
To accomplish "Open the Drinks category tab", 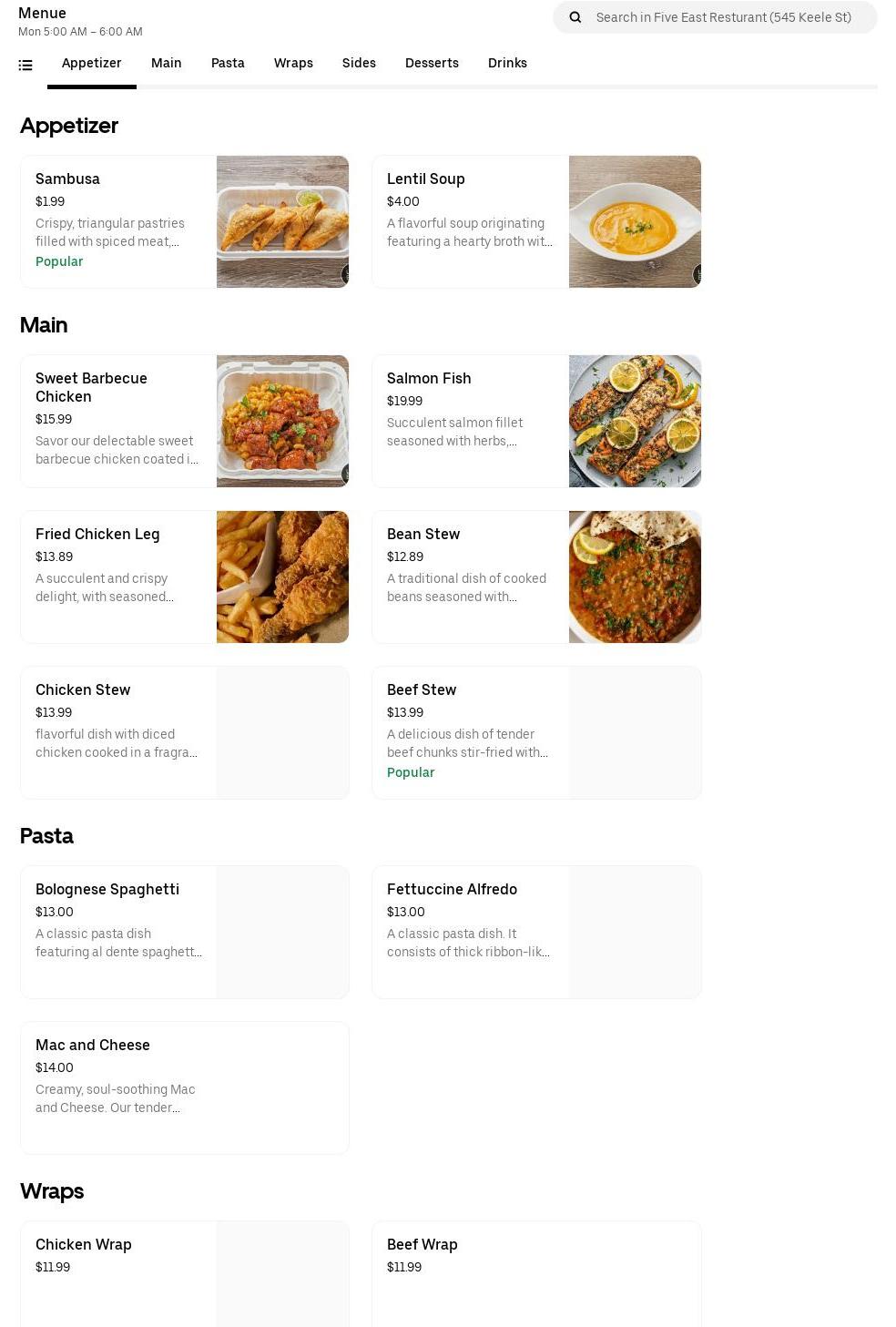I will tap(507, 63).
